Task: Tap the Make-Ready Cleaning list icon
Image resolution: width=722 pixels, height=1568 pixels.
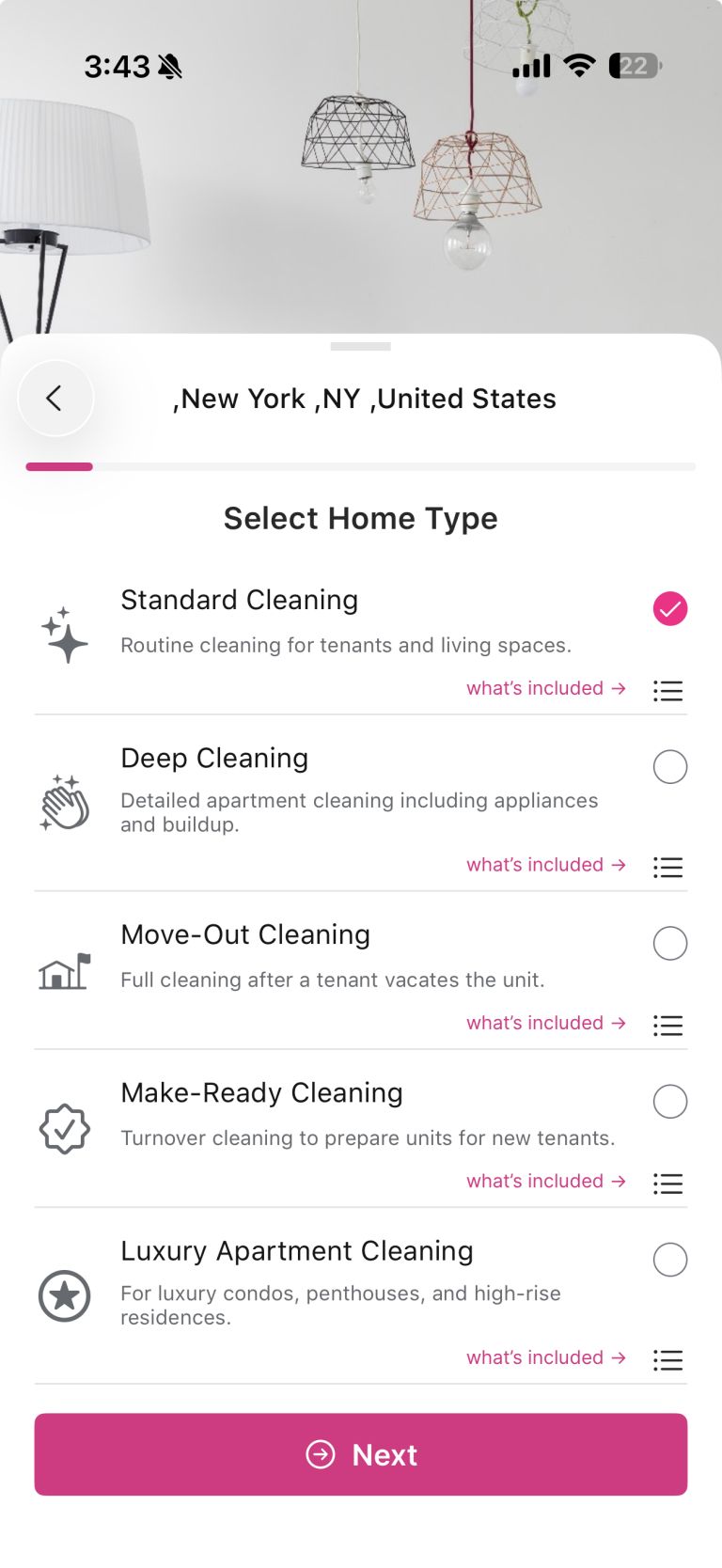Action: pyautogui.click(x=668, y=1184)
